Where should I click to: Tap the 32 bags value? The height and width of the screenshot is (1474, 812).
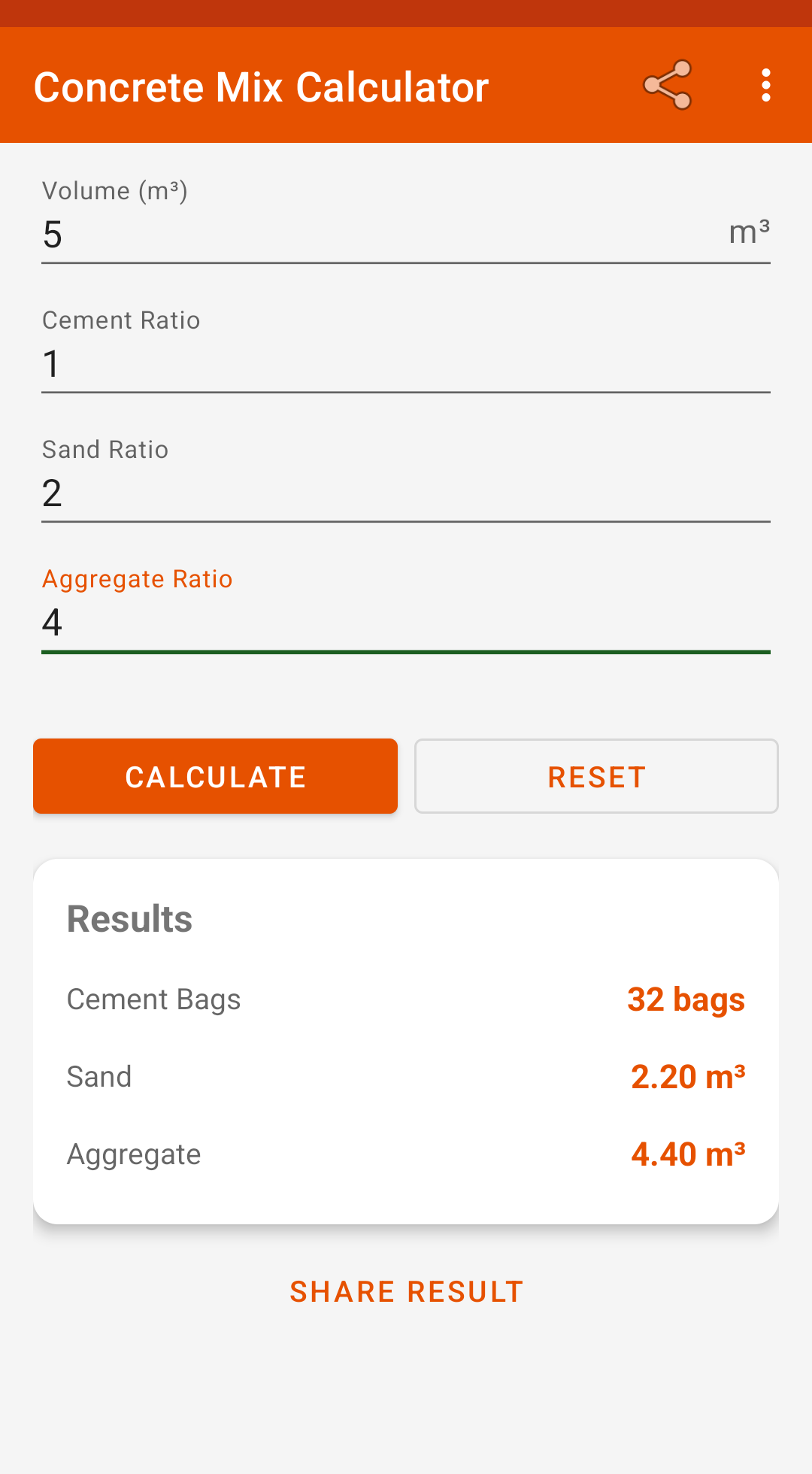click(685, 1000)
